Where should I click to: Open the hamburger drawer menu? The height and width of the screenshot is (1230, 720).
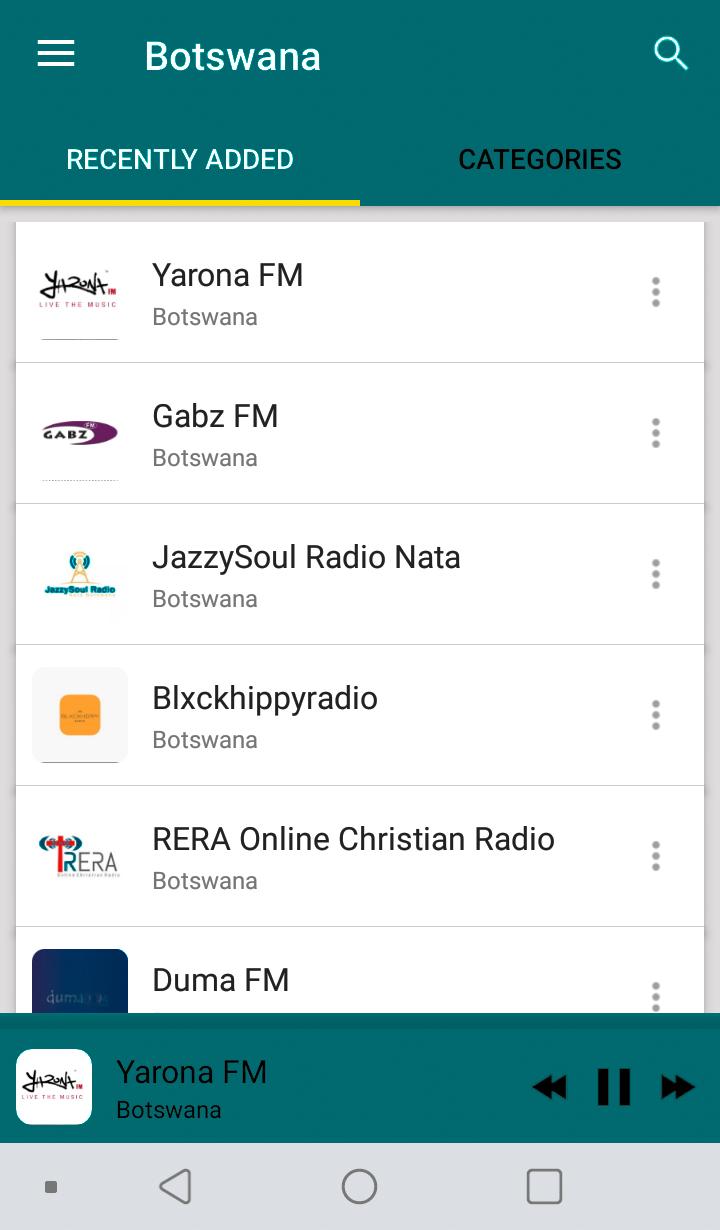pyautogui.click(x=56, y=54)
